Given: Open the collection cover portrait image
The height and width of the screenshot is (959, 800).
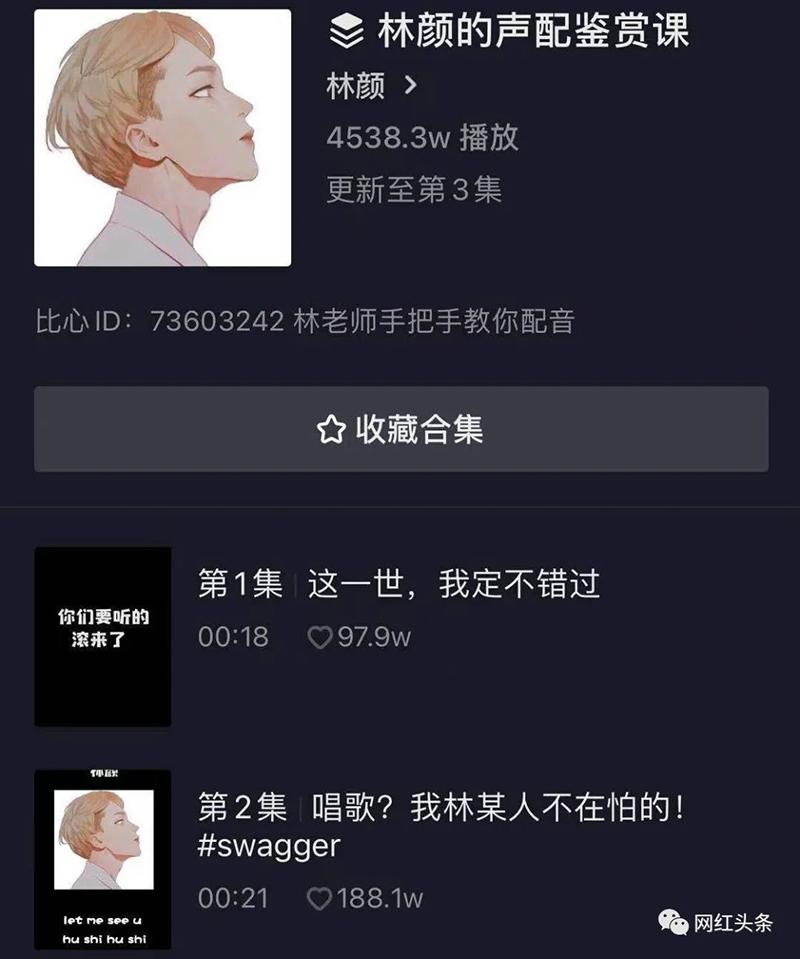Looking at the screenshot, I should coord(163,138).
